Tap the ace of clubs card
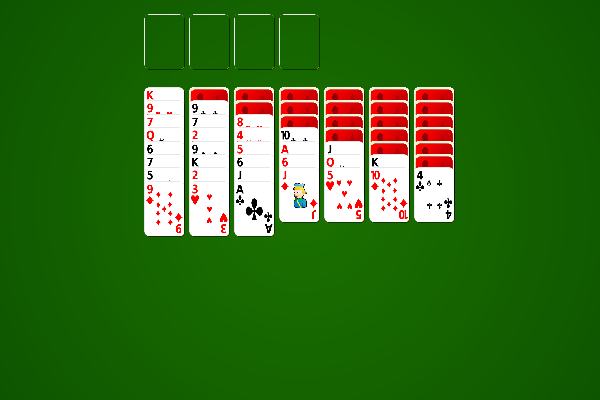600x400 pixels. [253, 208]
